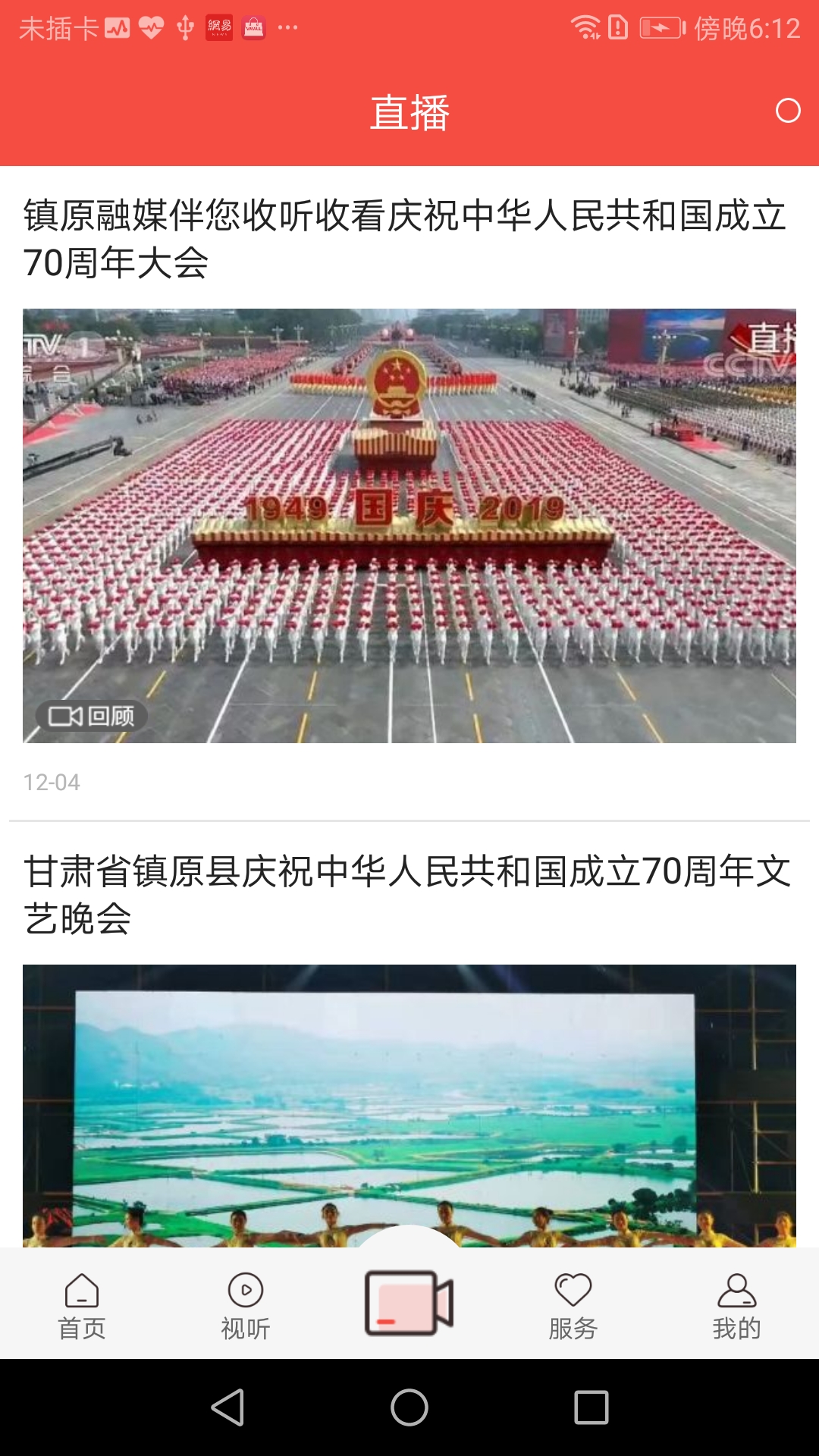Switch to the 服务 tab
Image resolution: width=819 pixels, height=1456 pixels.
coord(573,1306)
